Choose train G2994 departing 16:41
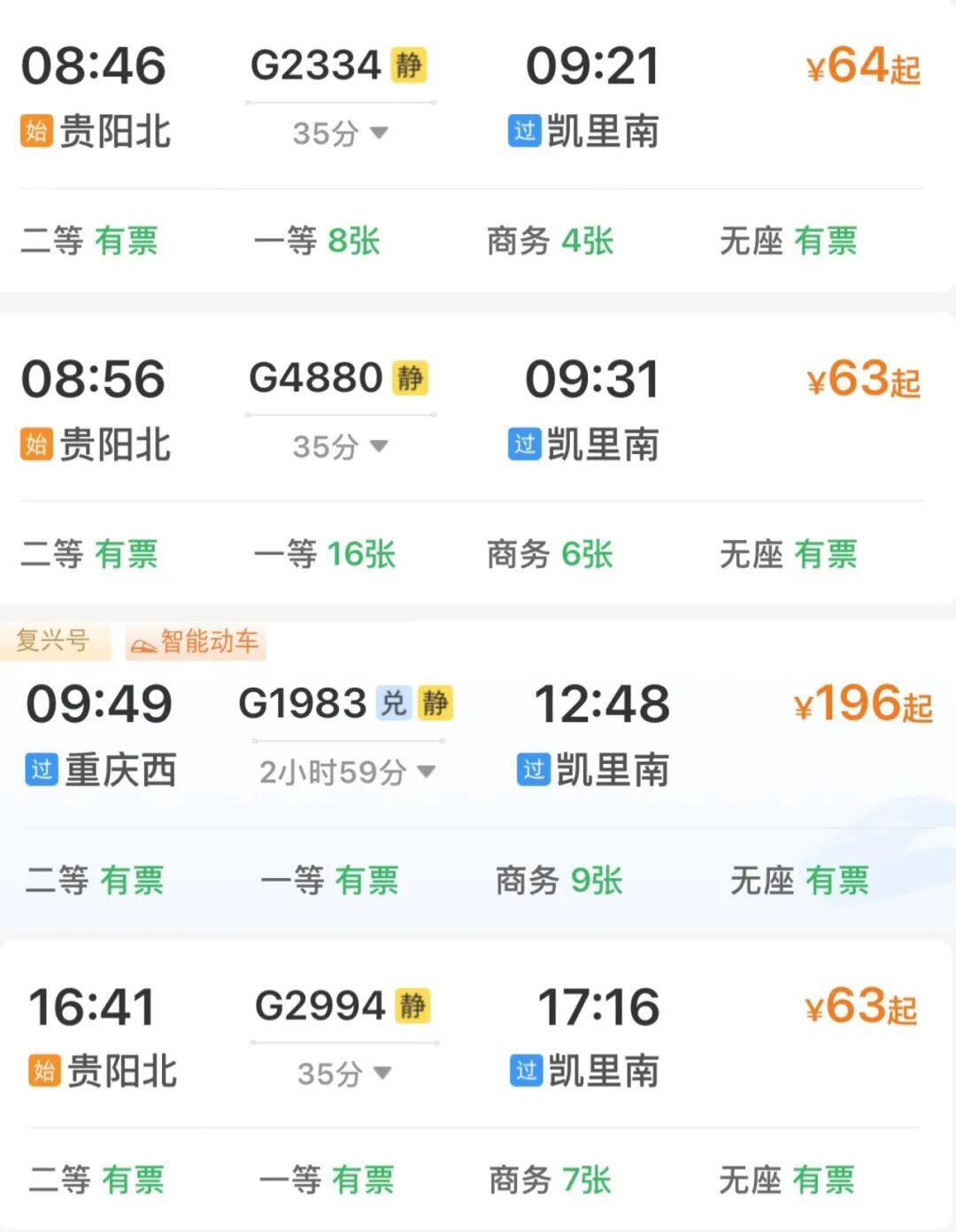Screen dimensions: 956x1232 pyautogui.click(x=478, y=1085)
